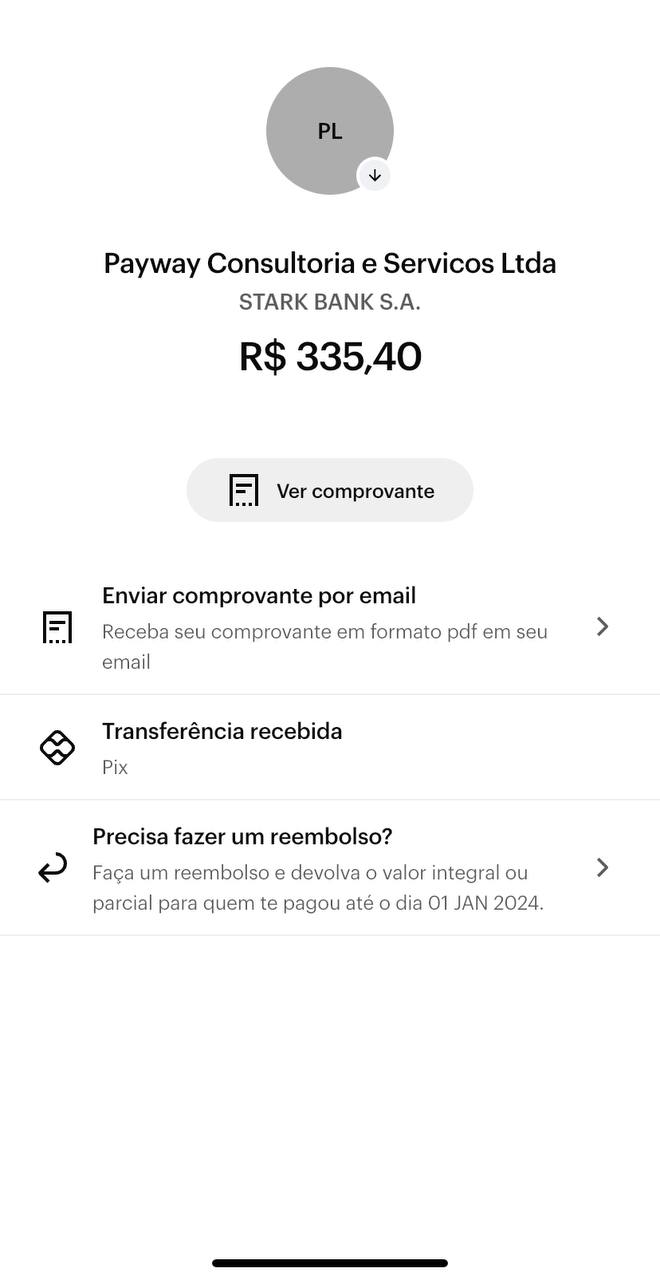This screenshot has height=1280, width=660.
Task: Tap the Ver comprovante button
Action: coord(329,490)
